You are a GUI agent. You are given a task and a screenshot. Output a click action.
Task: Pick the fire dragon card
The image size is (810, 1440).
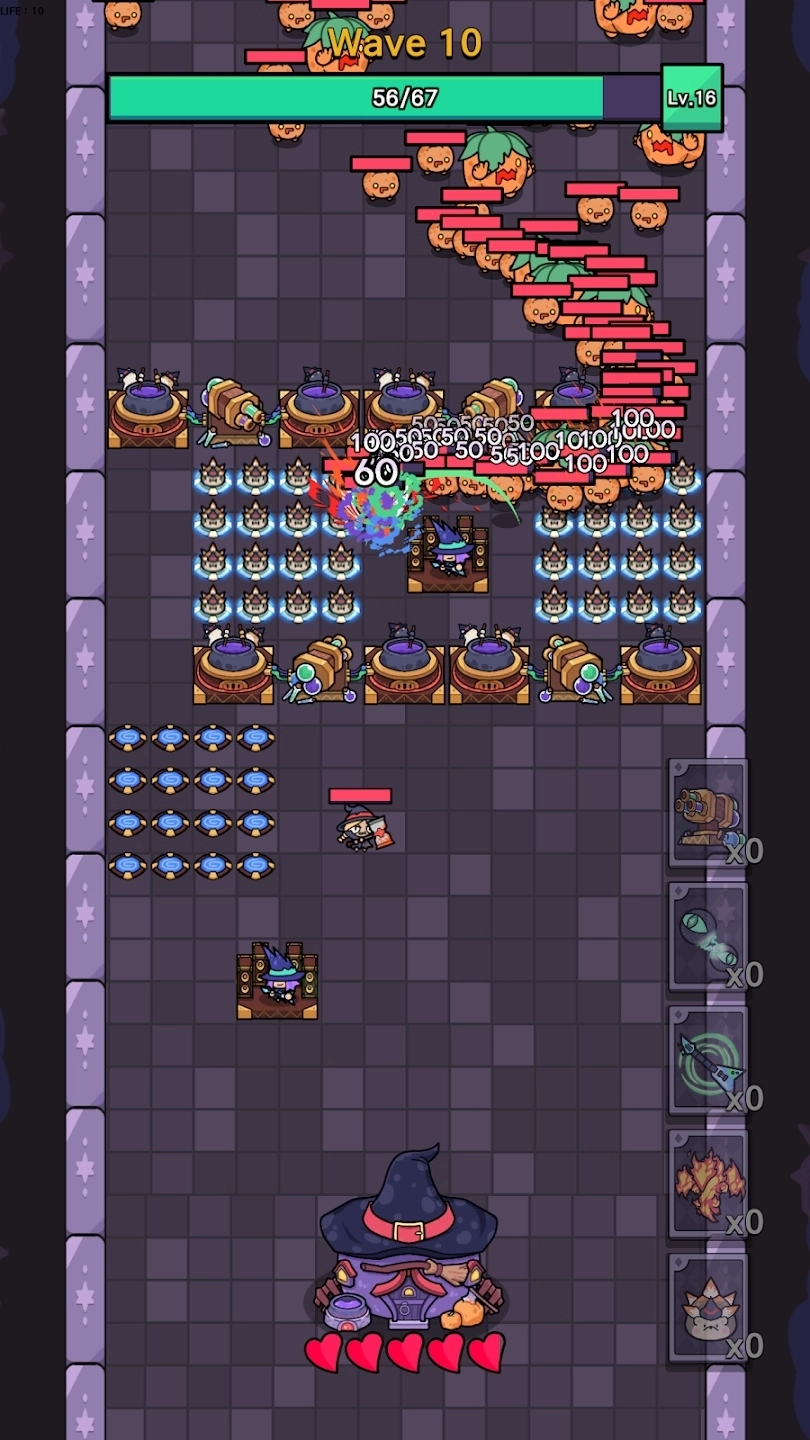tap(708, 1184)
